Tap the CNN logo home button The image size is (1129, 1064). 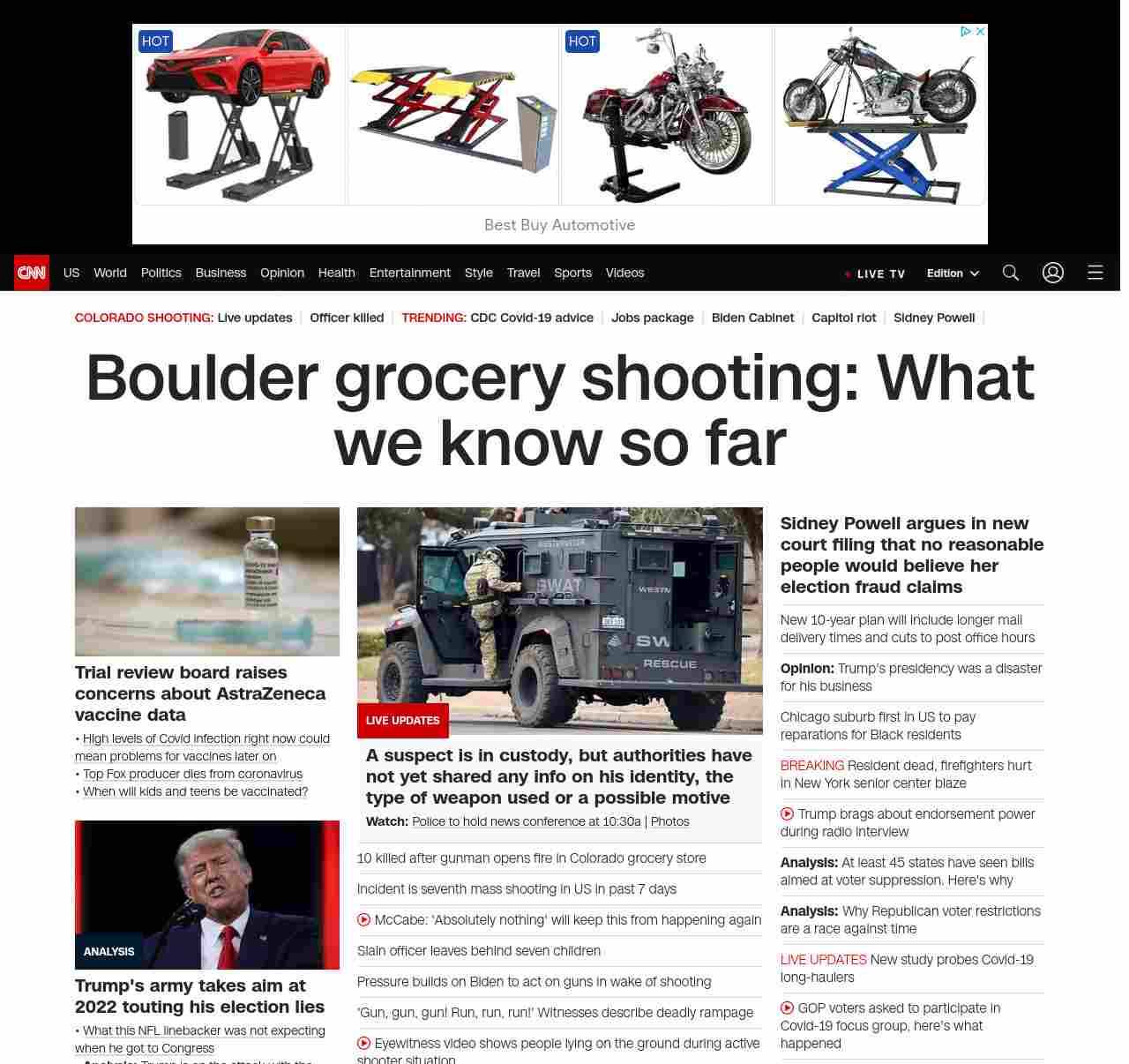click(32, 273)
